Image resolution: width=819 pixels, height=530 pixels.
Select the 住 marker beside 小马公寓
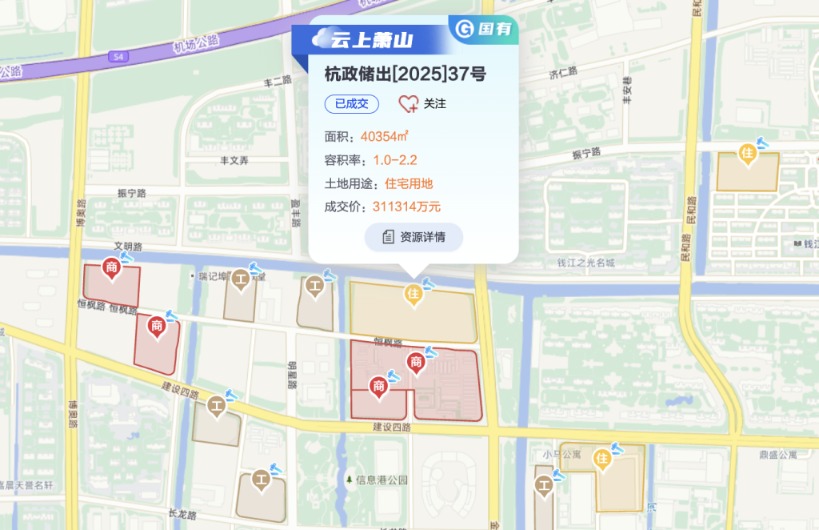point(602,458)
